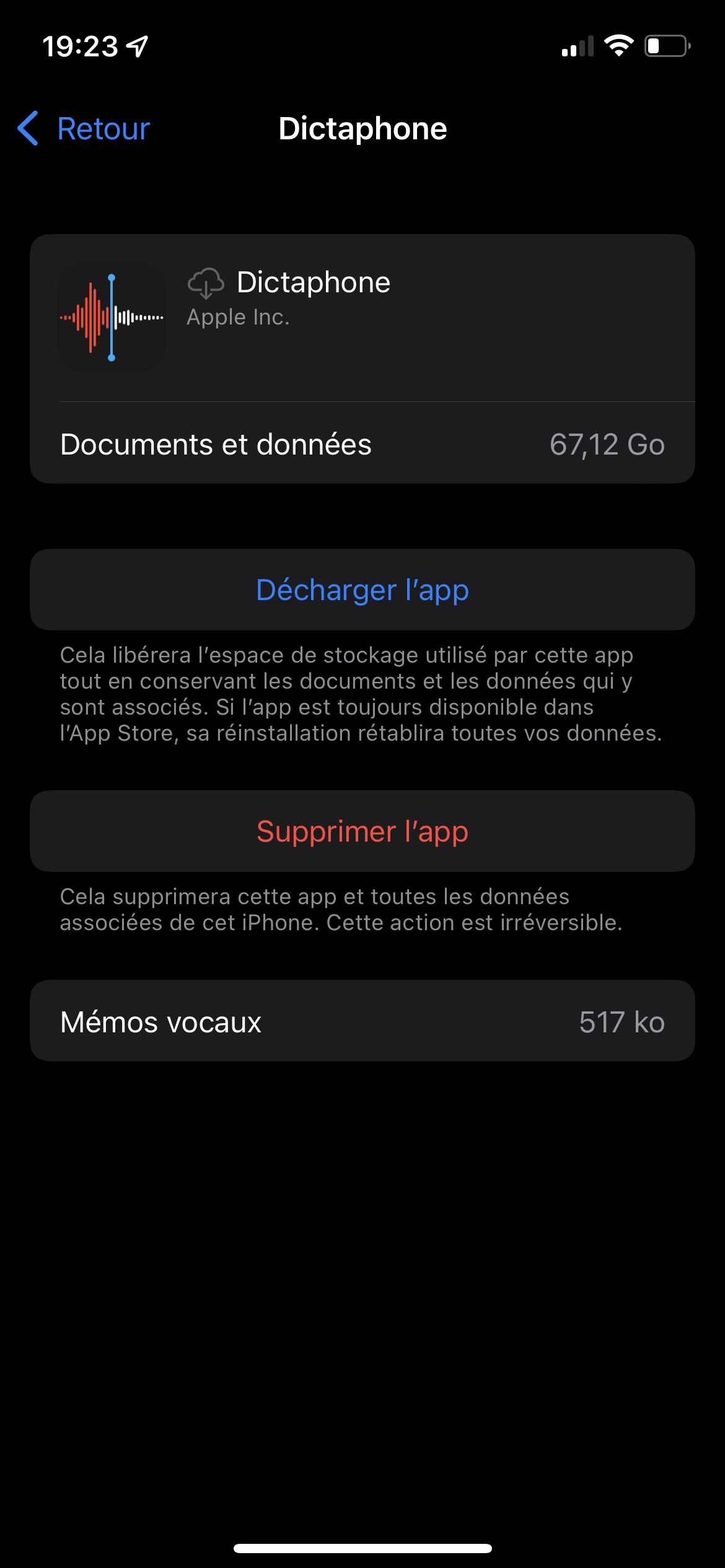
Task: Select Supprimer l'app to delete Dictaphone
Action: [362, 831]
